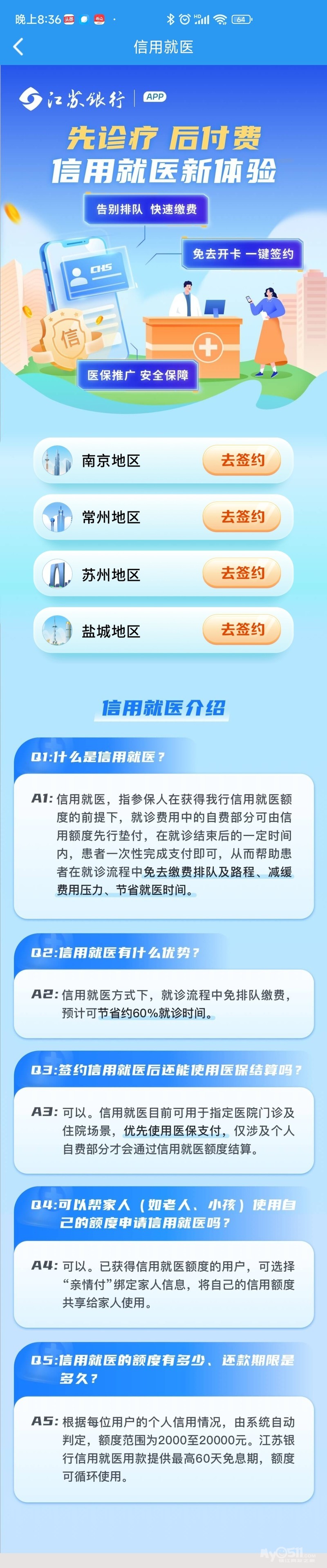
Task: Tap 去签约 for 南京地区
Action: (242, 460)
